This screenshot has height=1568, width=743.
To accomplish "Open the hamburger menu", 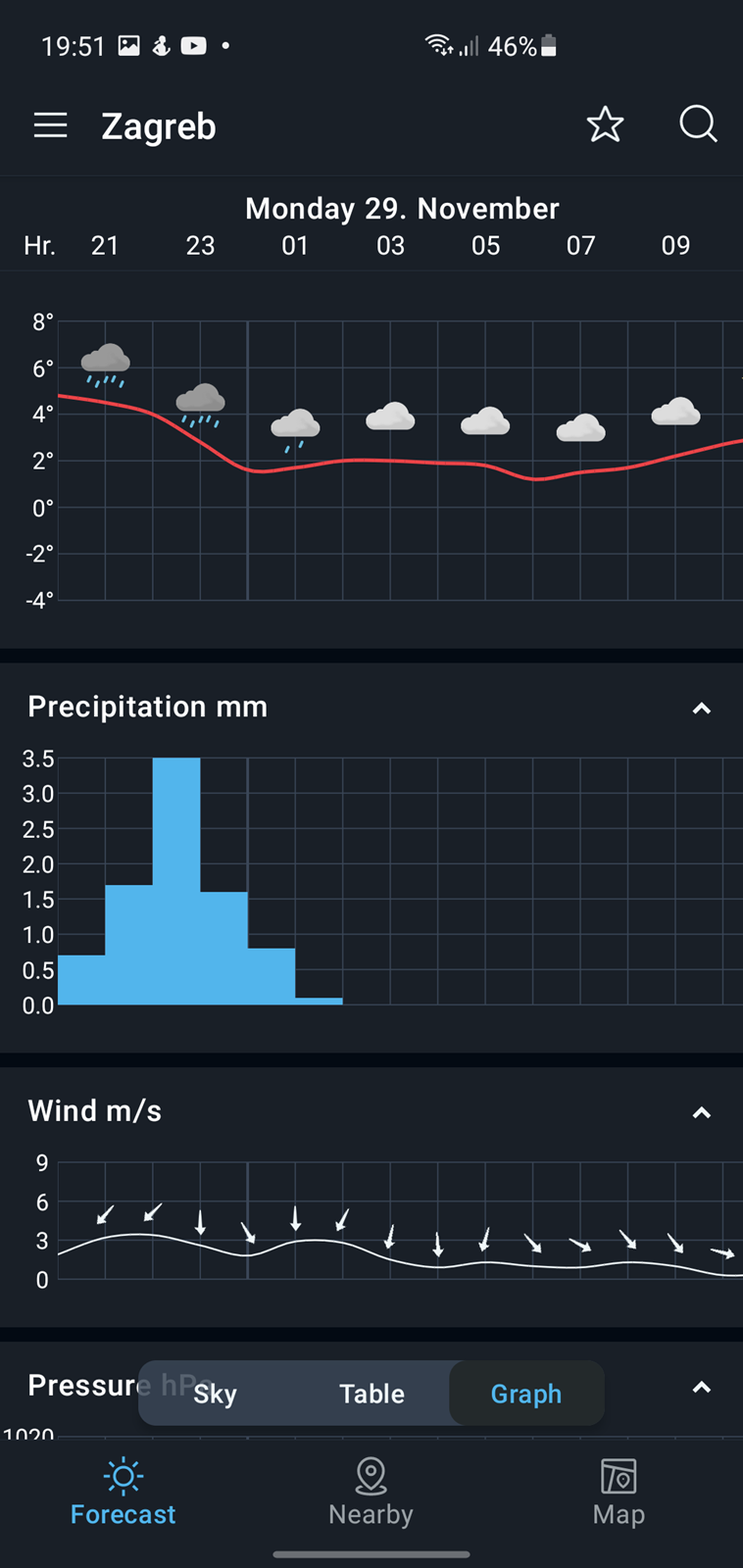I will click(x=50, y=125).
